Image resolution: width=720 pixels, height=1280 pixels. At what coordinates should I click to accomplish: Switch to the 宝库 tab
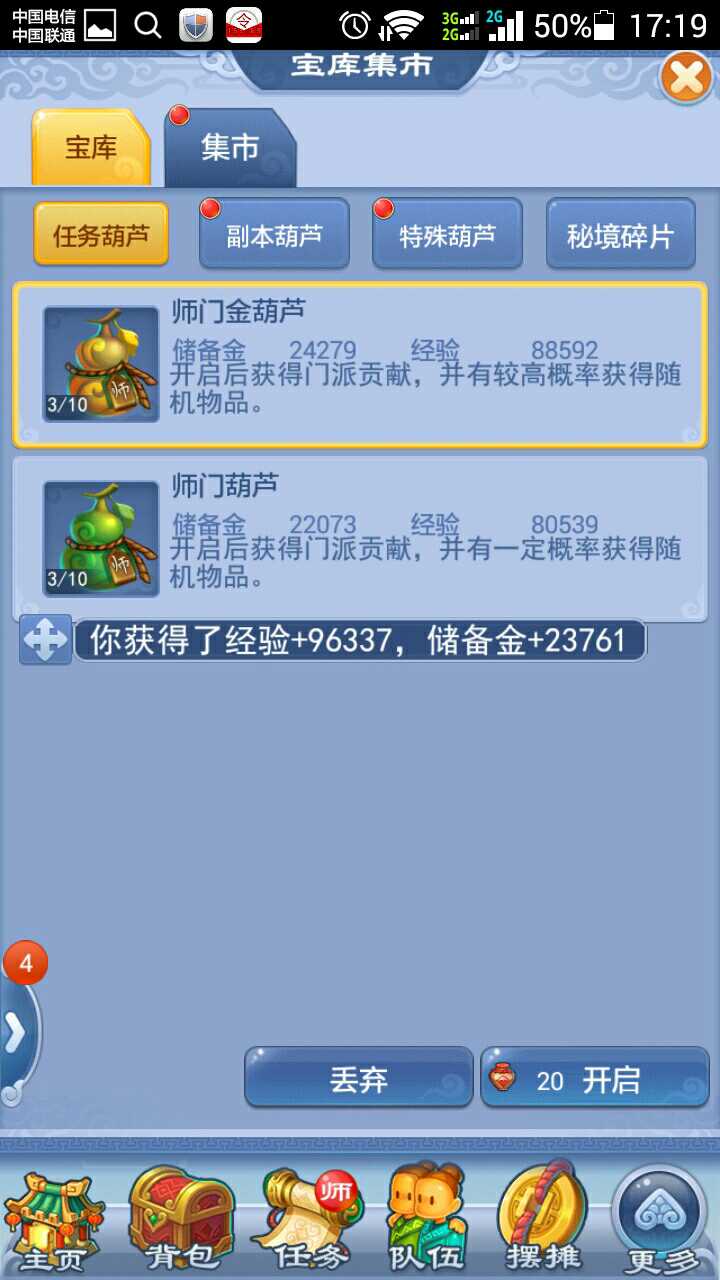coord(91,149)
